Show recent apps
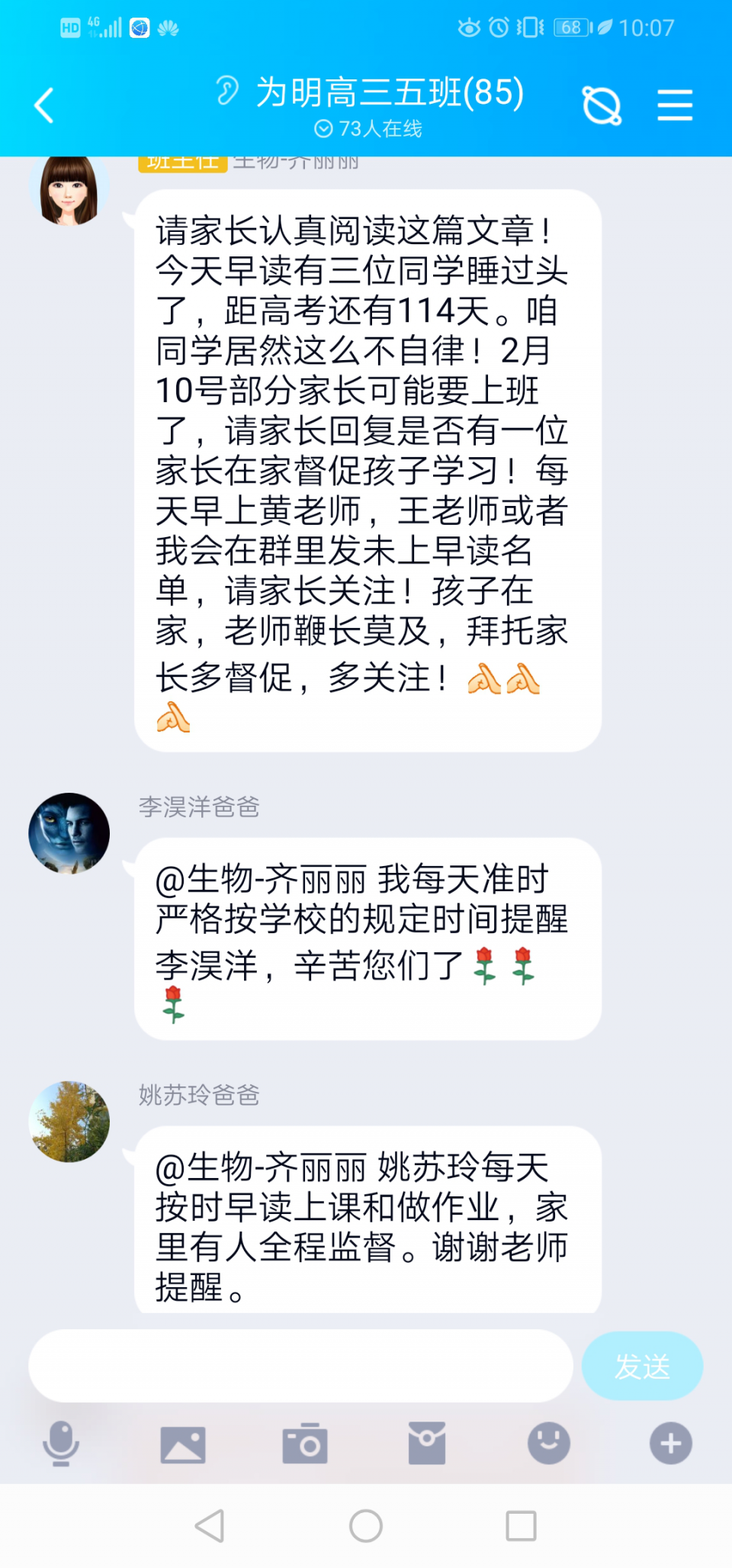732x1568 pixels. 522,1526
